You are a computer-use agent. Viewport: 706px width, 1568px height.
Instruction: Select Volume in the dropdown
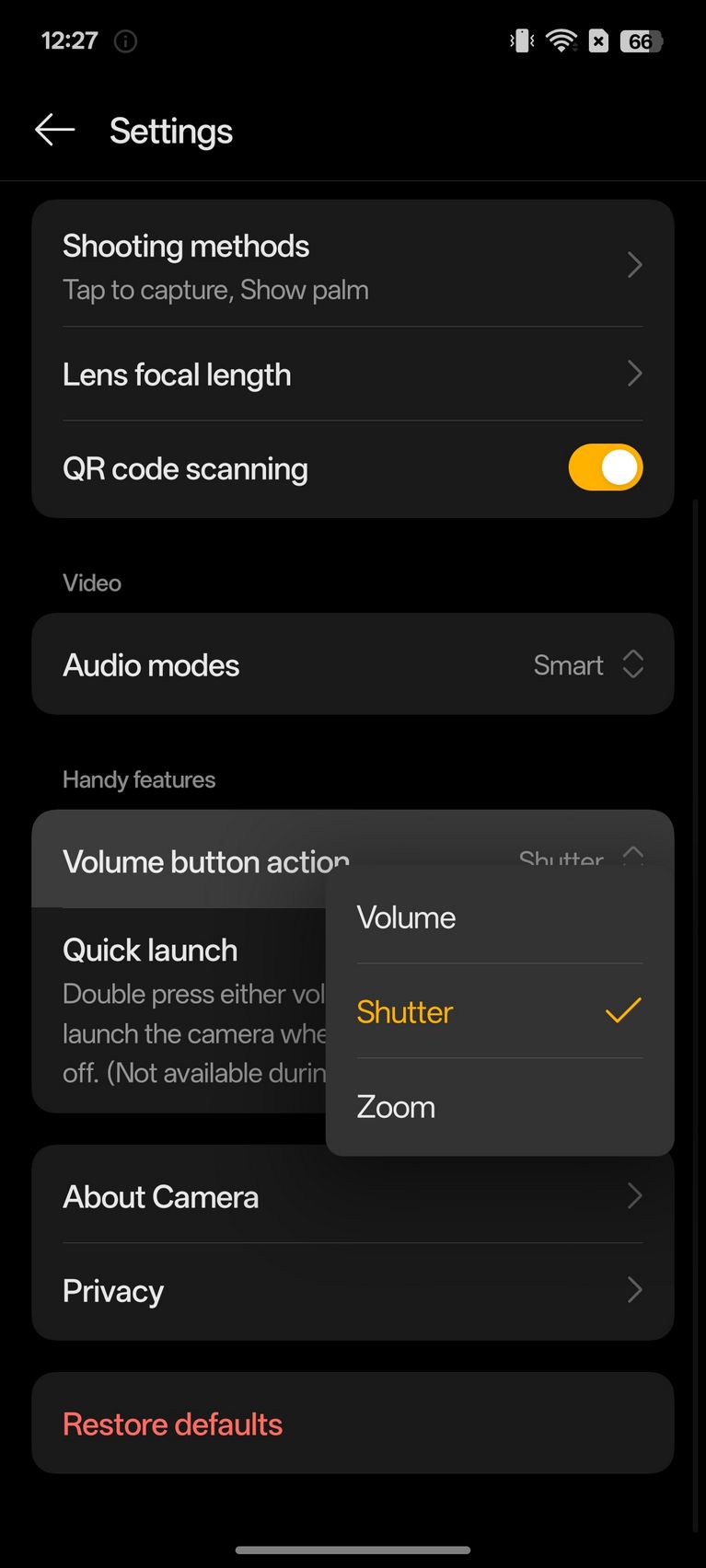click(x=500, y=917)
